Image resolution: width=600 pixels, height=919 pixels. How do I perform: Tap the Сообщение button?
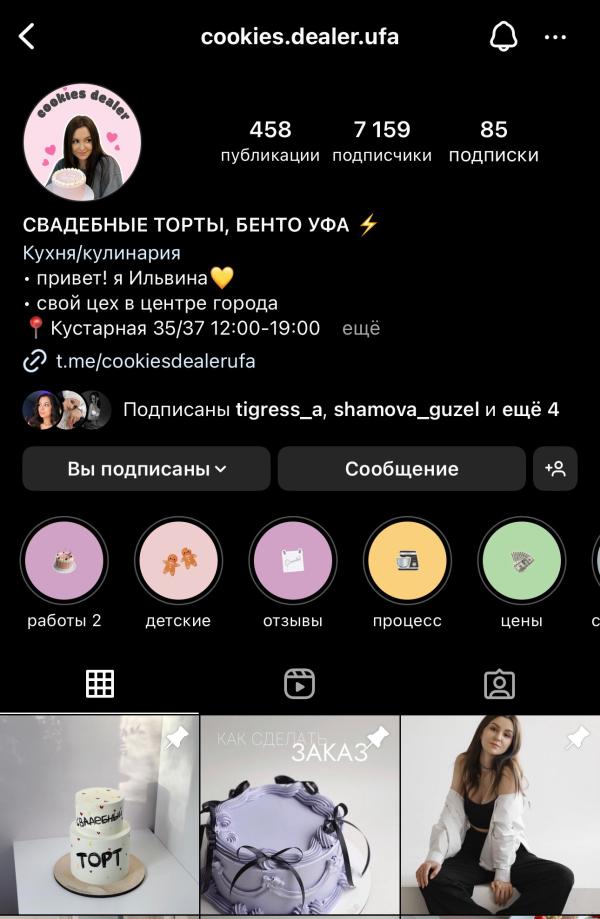coord(401,468)
